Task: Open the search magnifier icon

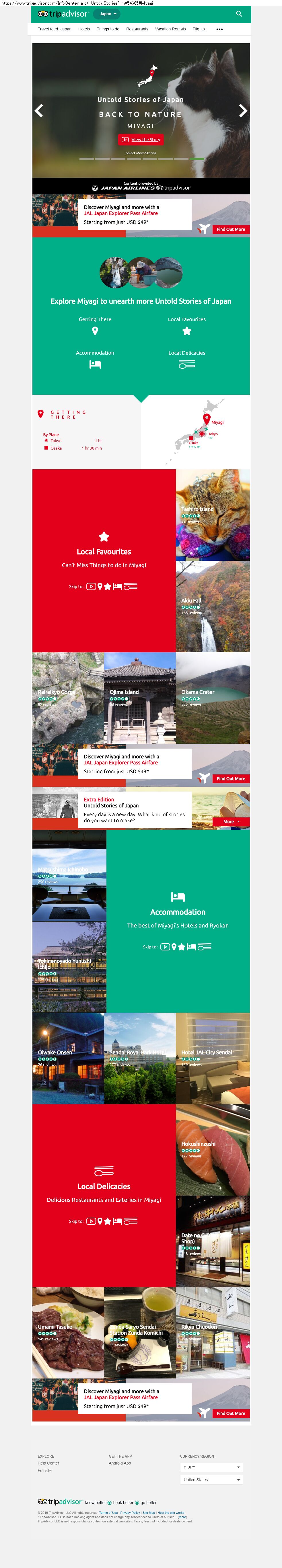Action: click(239, 13)
